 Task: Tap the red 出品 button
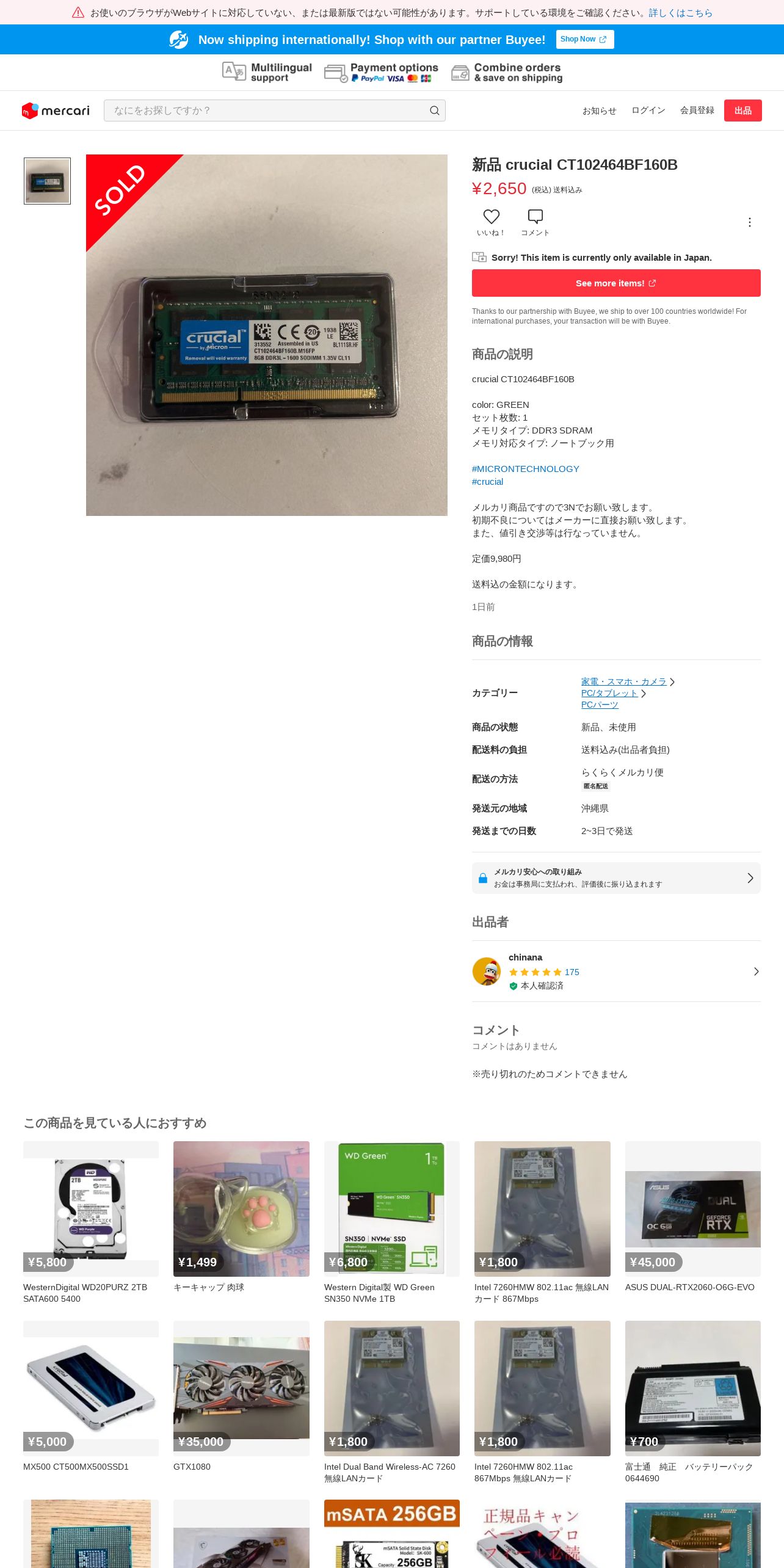coord(742,111)
